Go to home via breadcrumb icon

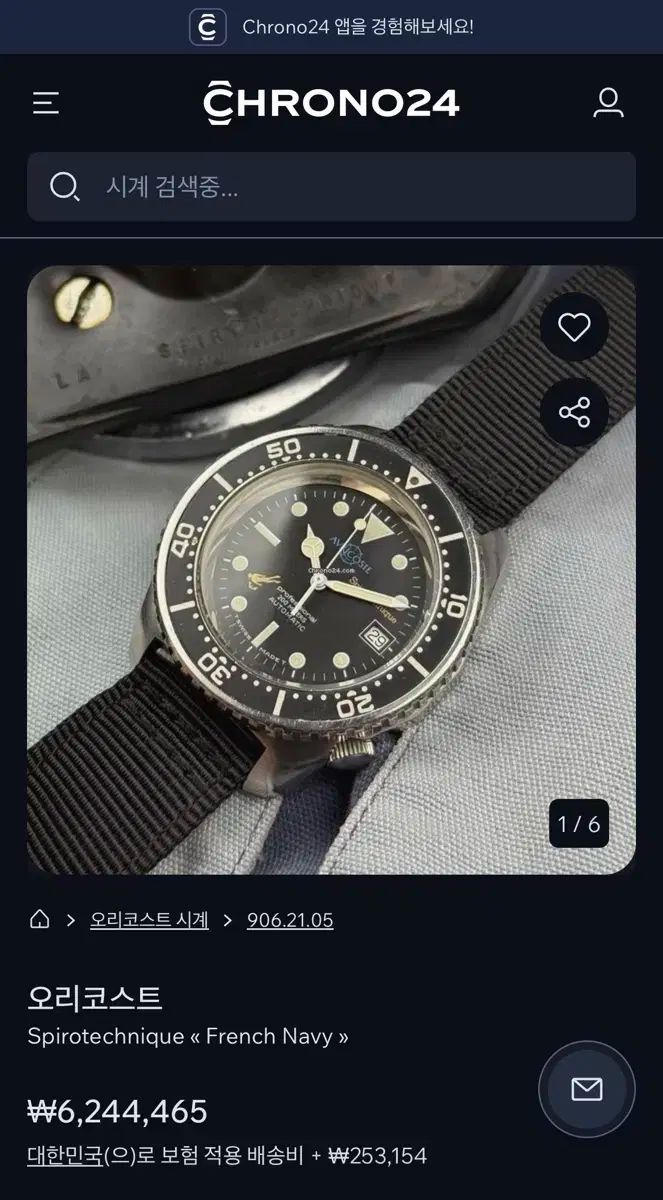pos(39,919)
